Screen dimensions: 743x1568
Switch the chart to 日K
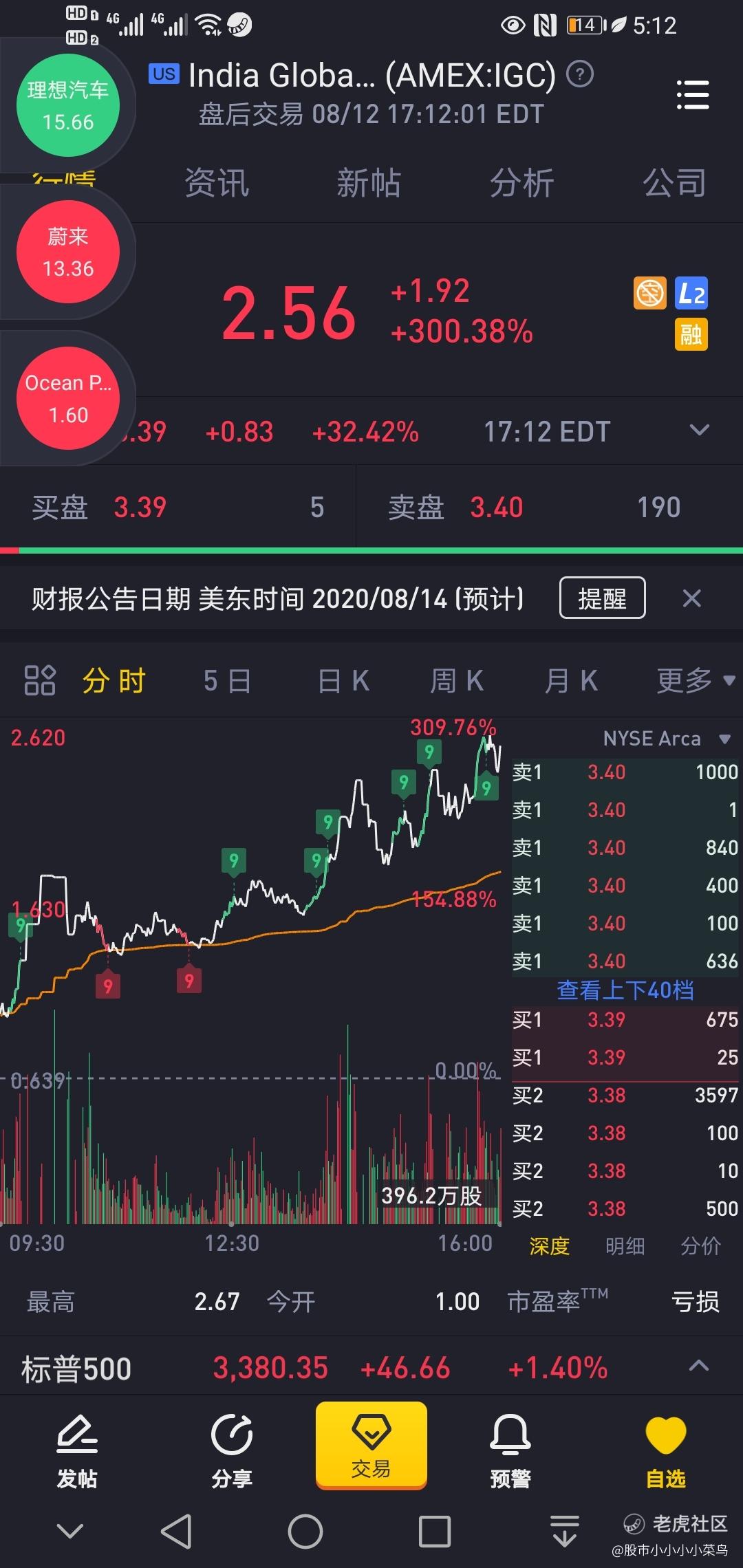[x=343, y=682]
